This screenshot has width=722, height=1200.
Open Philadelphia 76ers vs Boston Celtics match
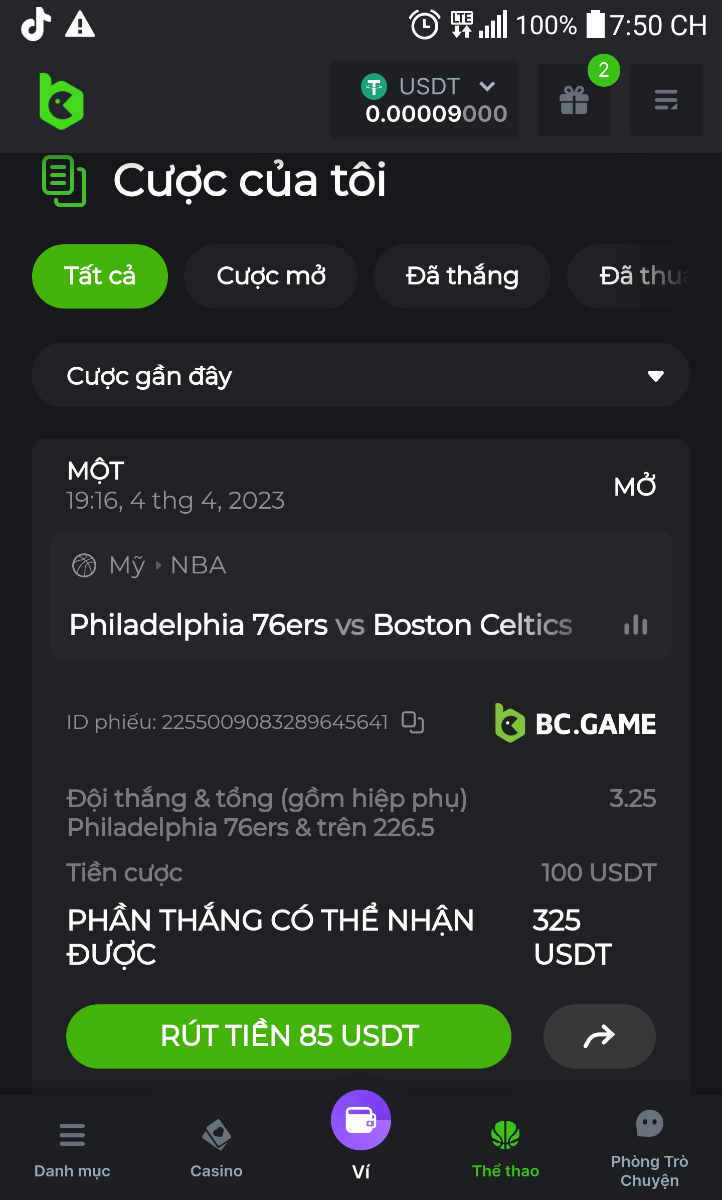[320, 625]
